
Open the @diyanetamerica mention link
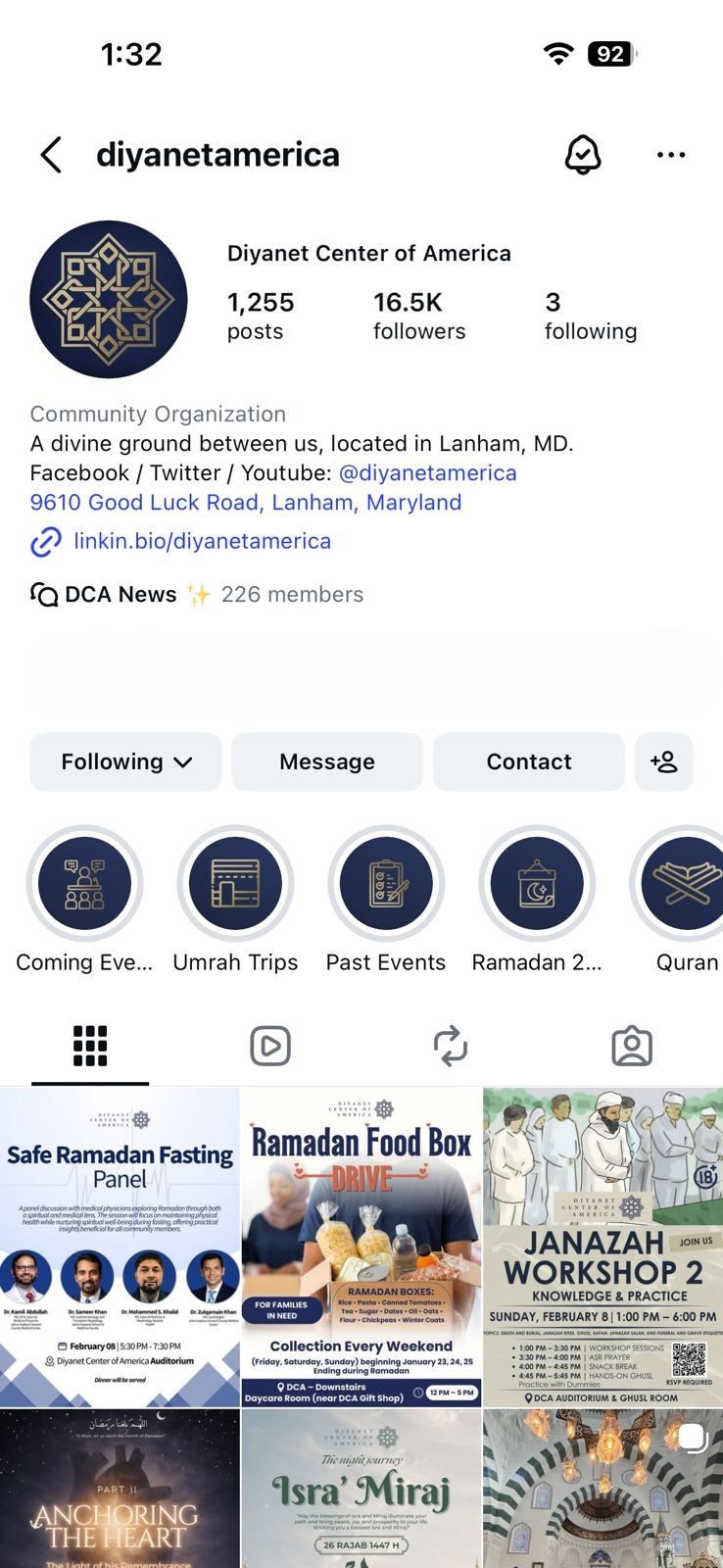(x=427, y=472)
